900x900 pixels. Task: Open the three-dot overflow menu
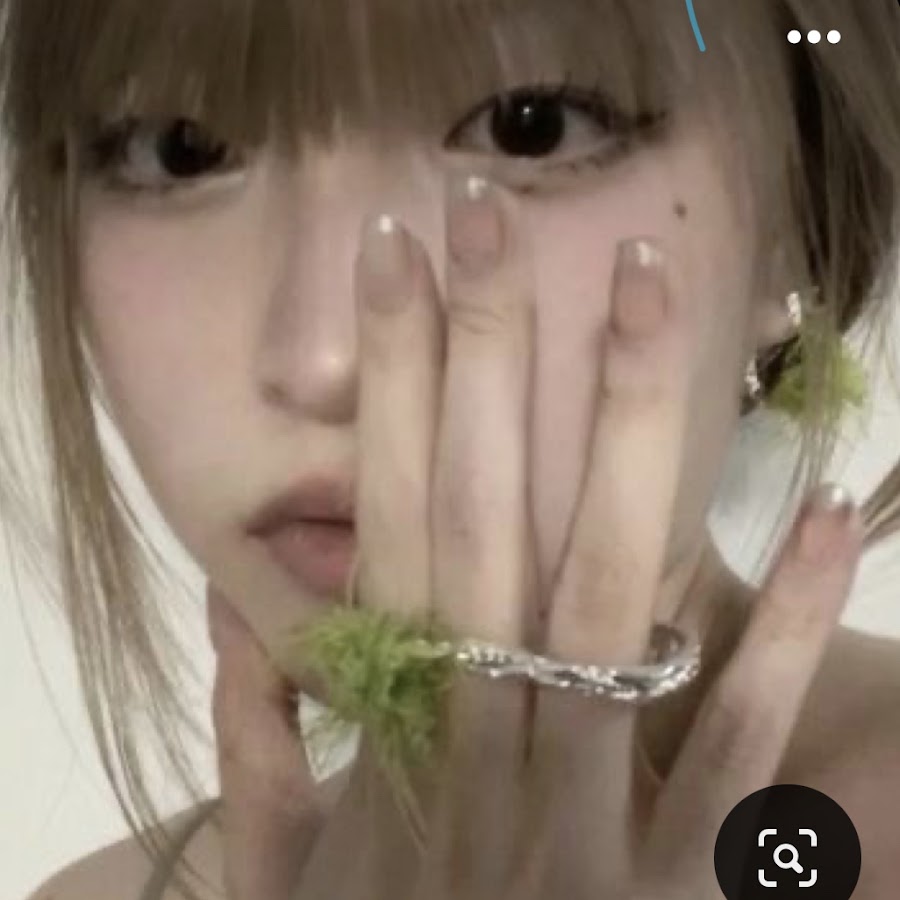813,37
